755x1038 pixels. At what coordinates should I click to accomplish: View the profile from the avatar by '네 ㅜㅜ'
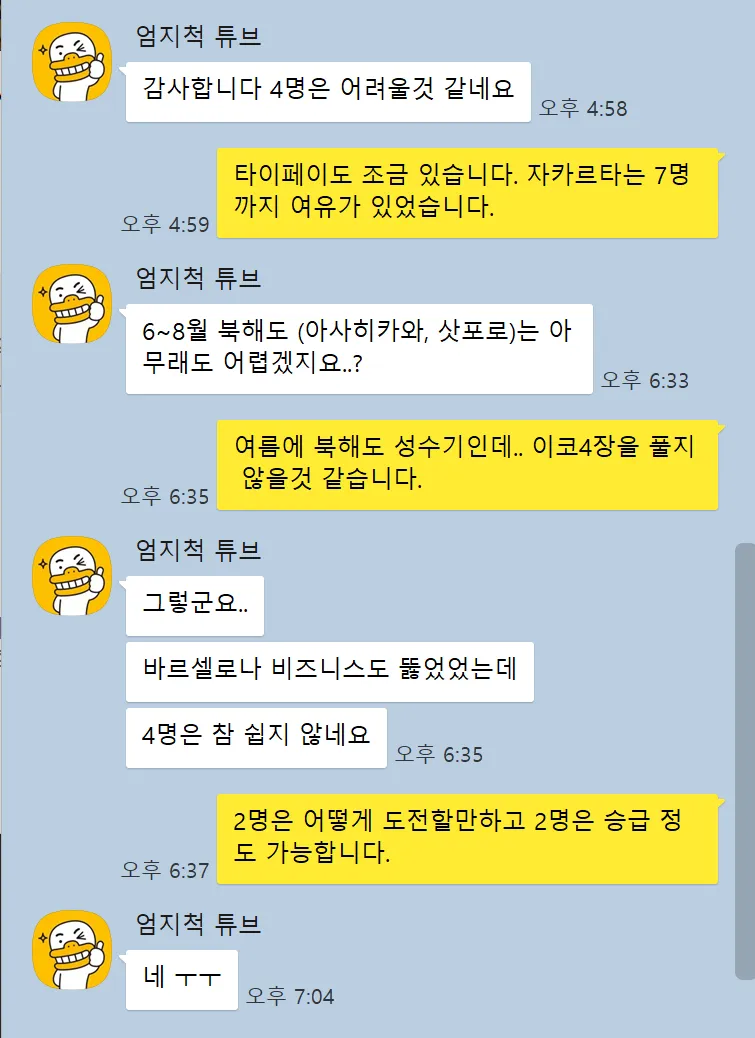tap(71, 950)
